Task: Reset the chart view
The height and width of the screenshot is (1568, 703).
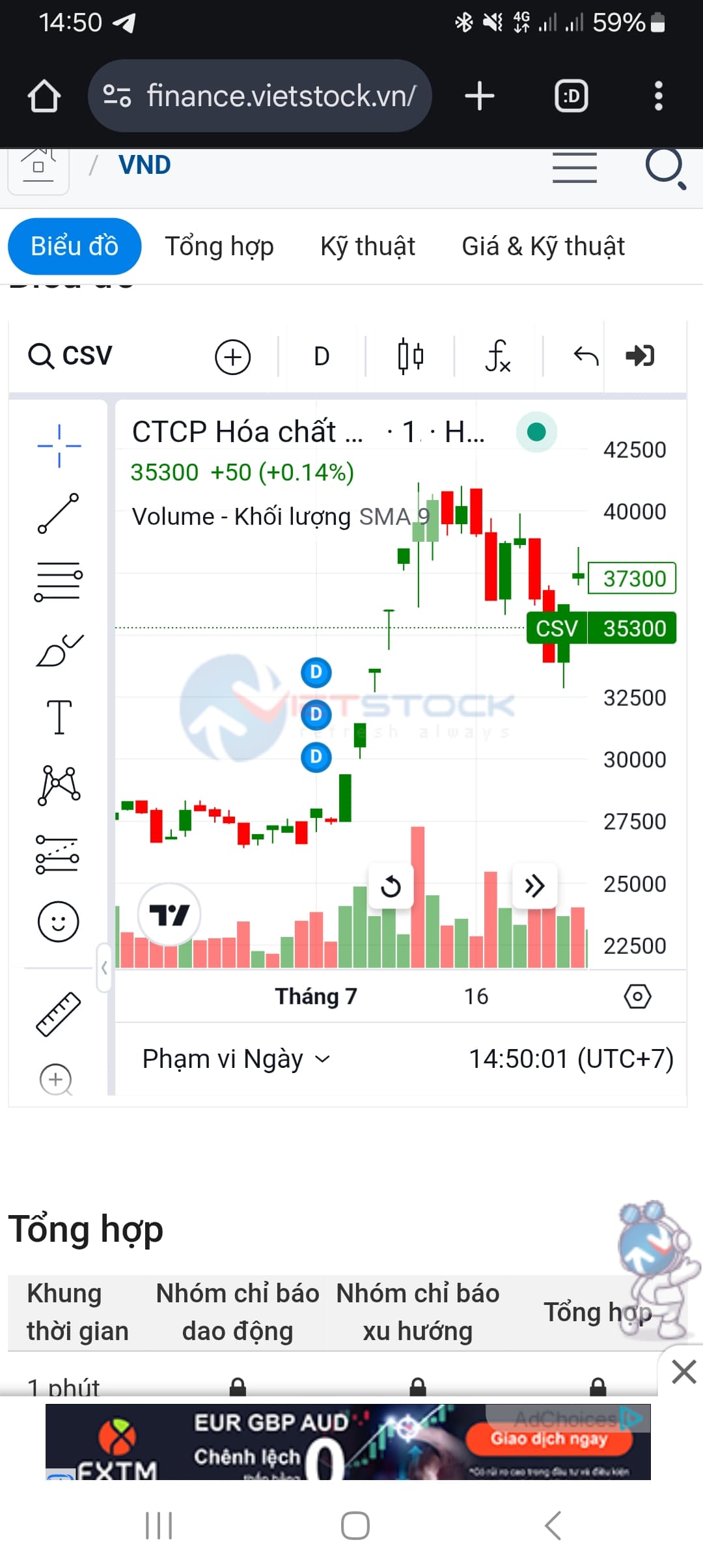Action: coord(391,886)
